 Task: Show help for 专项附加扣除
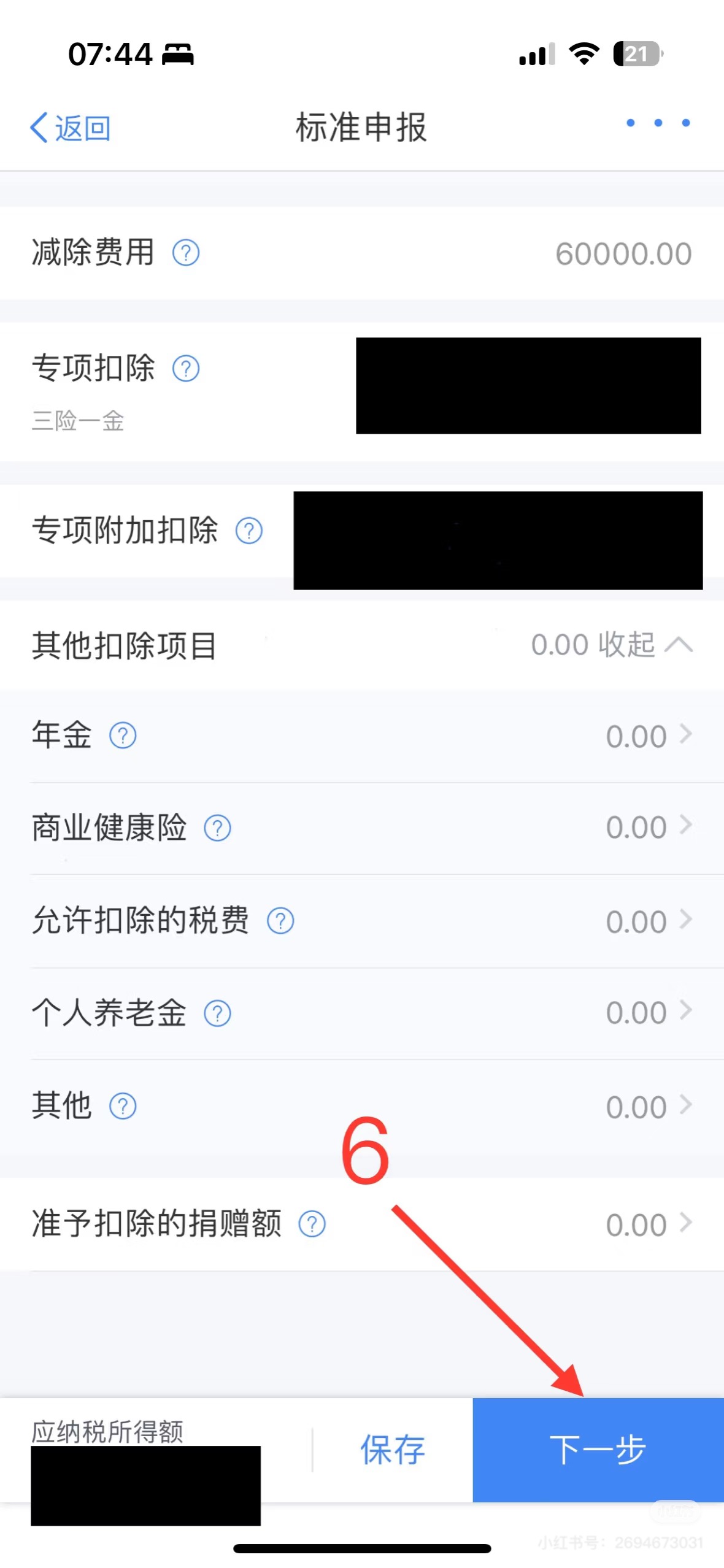pyautogui.click(x=249, y=531)
